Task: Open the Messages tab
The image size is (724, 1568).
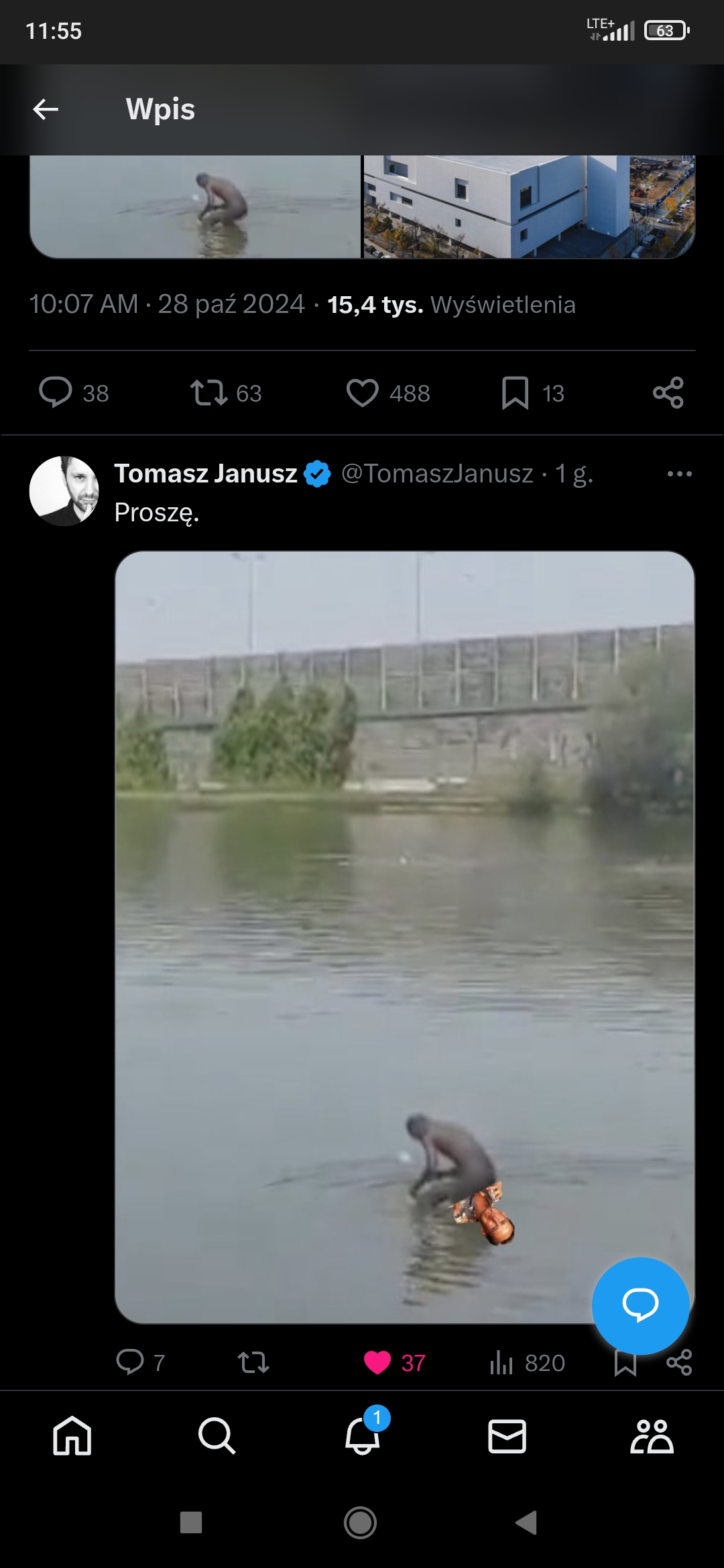Action: 507,1436
